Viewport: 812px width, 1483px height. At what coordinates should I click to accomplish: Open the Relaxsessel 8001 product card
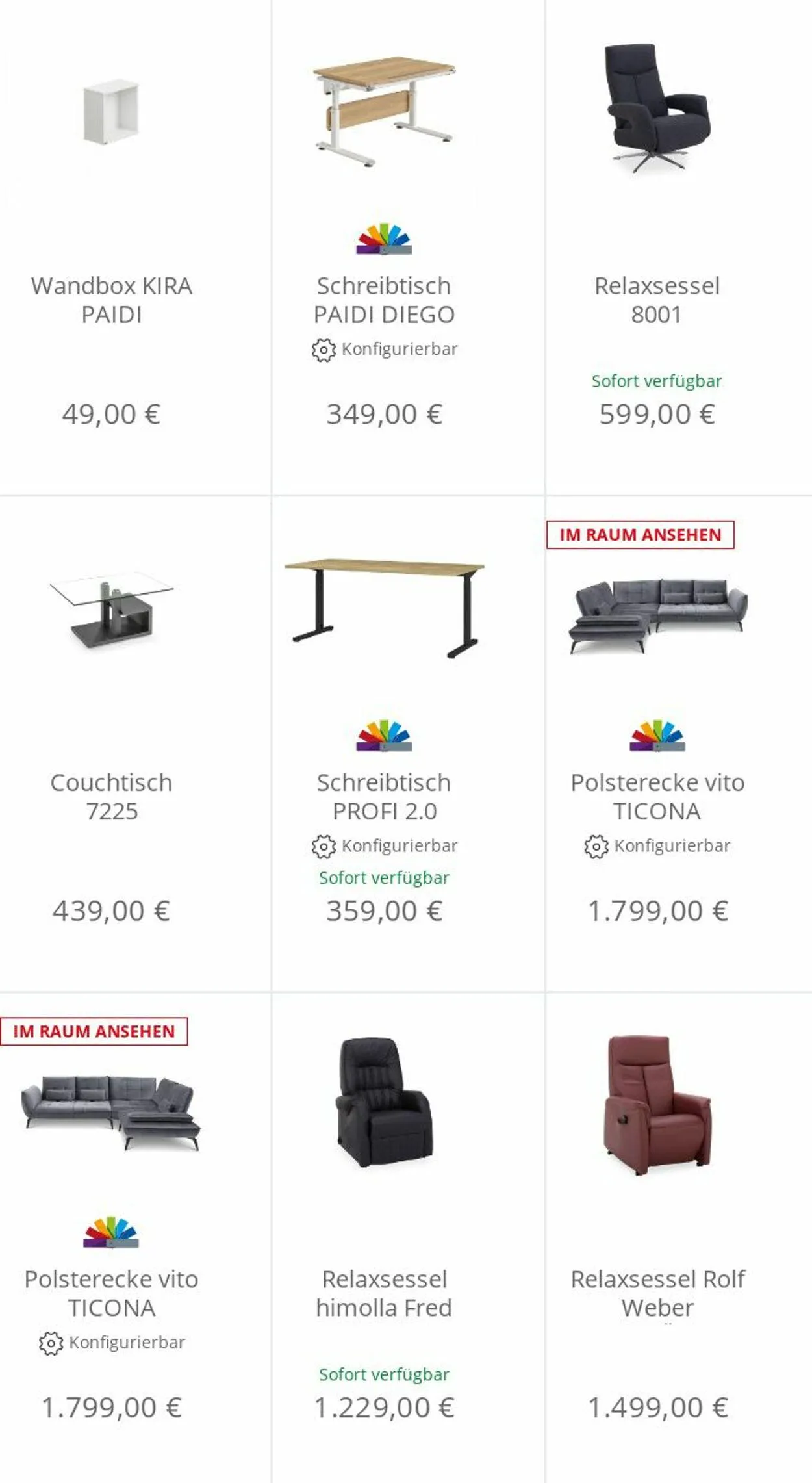pos(657,300)
